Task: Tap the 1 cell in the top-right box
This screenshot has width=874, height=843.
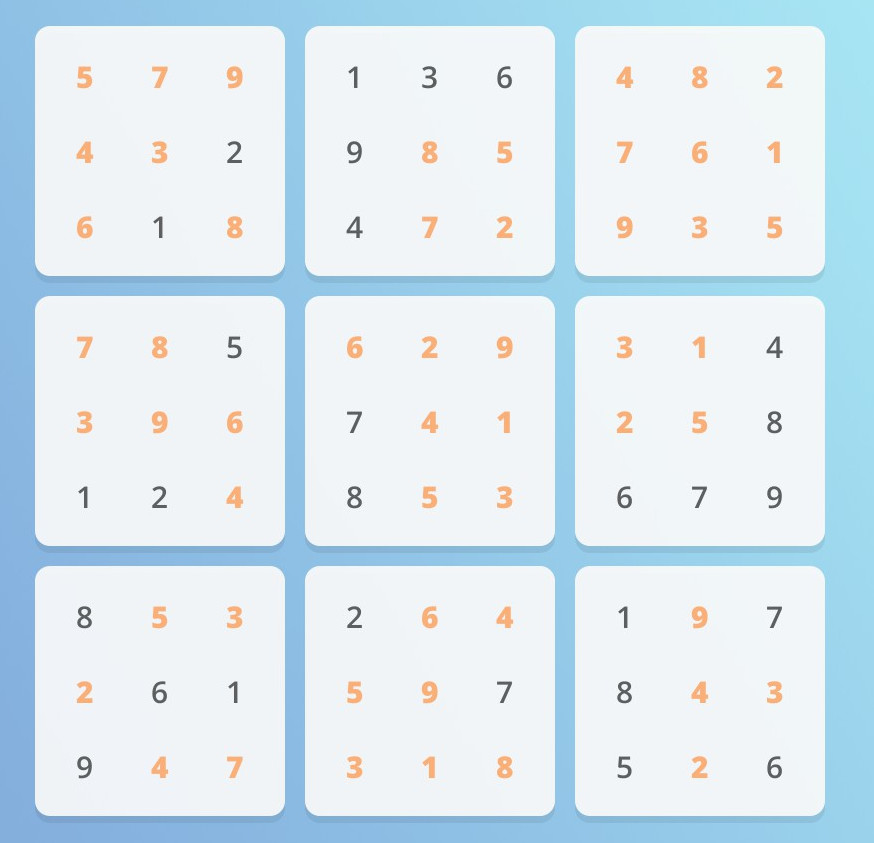Action: tap(774, 152)
